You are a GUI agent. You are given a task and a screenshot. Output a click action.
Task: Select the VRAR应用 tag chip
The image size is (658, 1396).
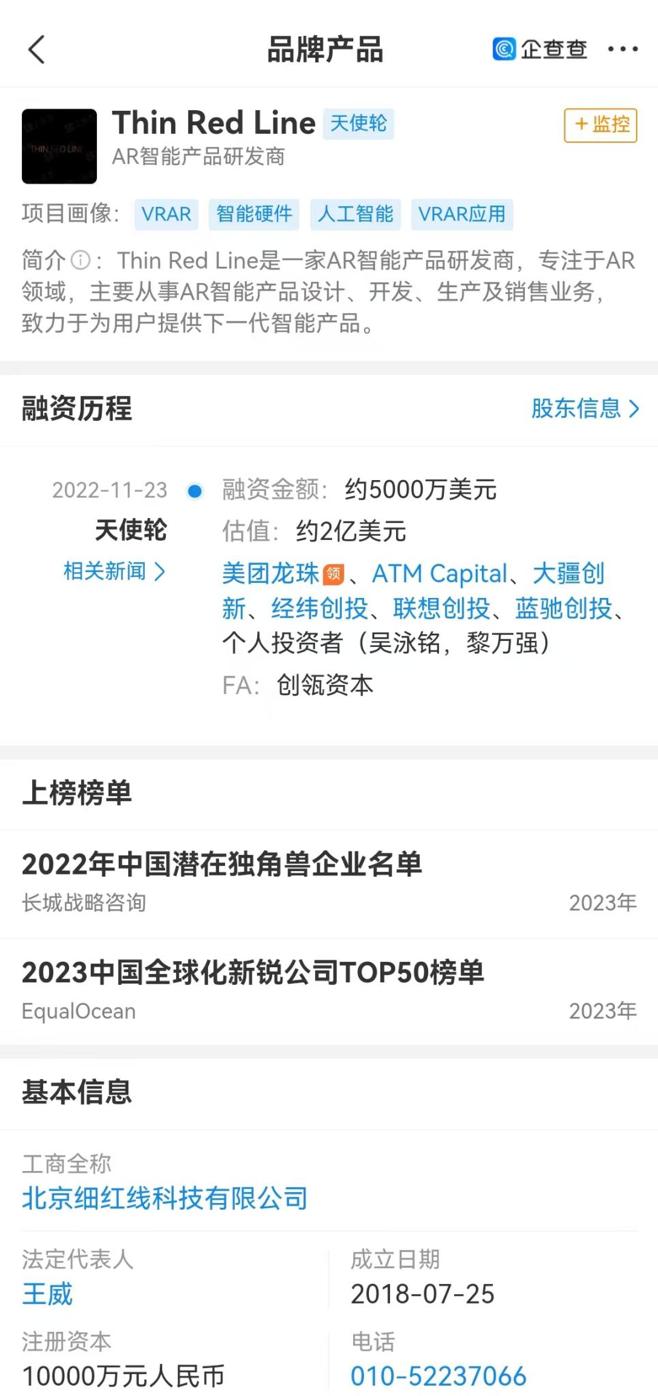click(x=461, y=214)
